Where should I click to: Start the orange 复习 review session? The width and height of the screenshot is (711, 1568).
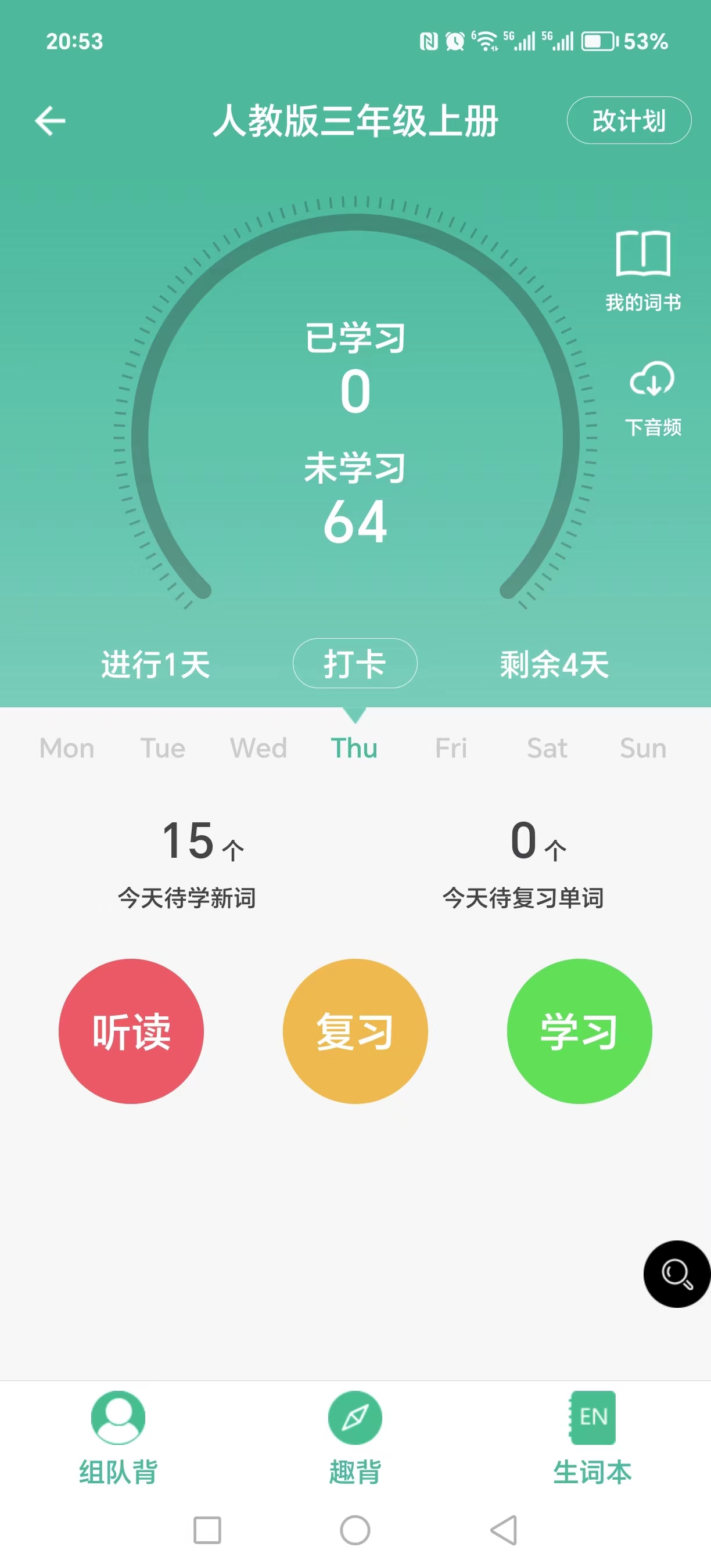355,1031
